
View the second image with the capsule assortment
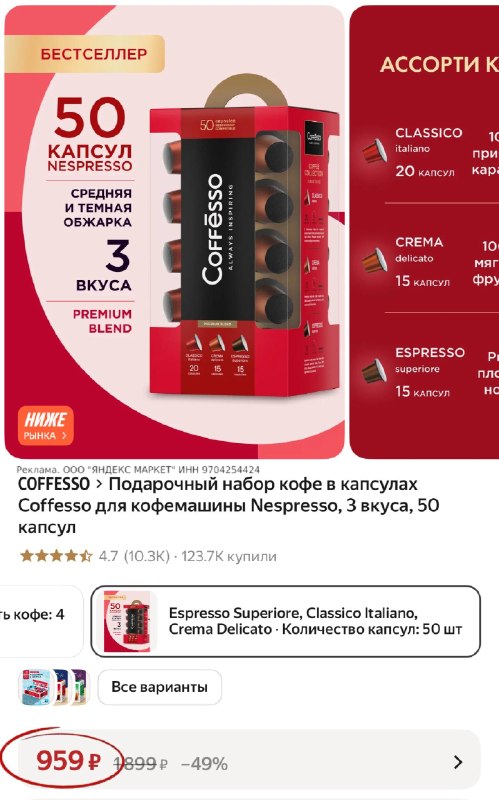[x=425, y=232]
